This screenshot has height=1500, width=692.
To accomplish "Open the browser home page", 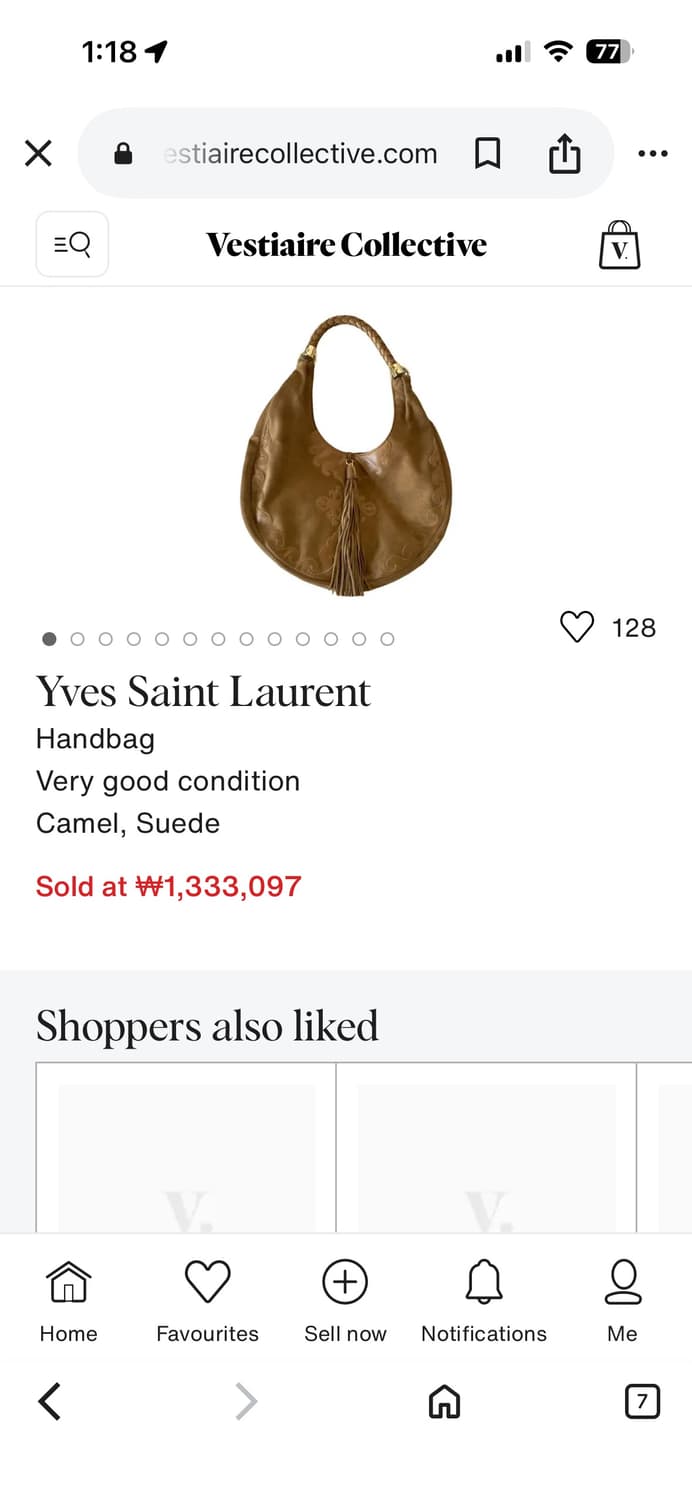I will 444,1402.
